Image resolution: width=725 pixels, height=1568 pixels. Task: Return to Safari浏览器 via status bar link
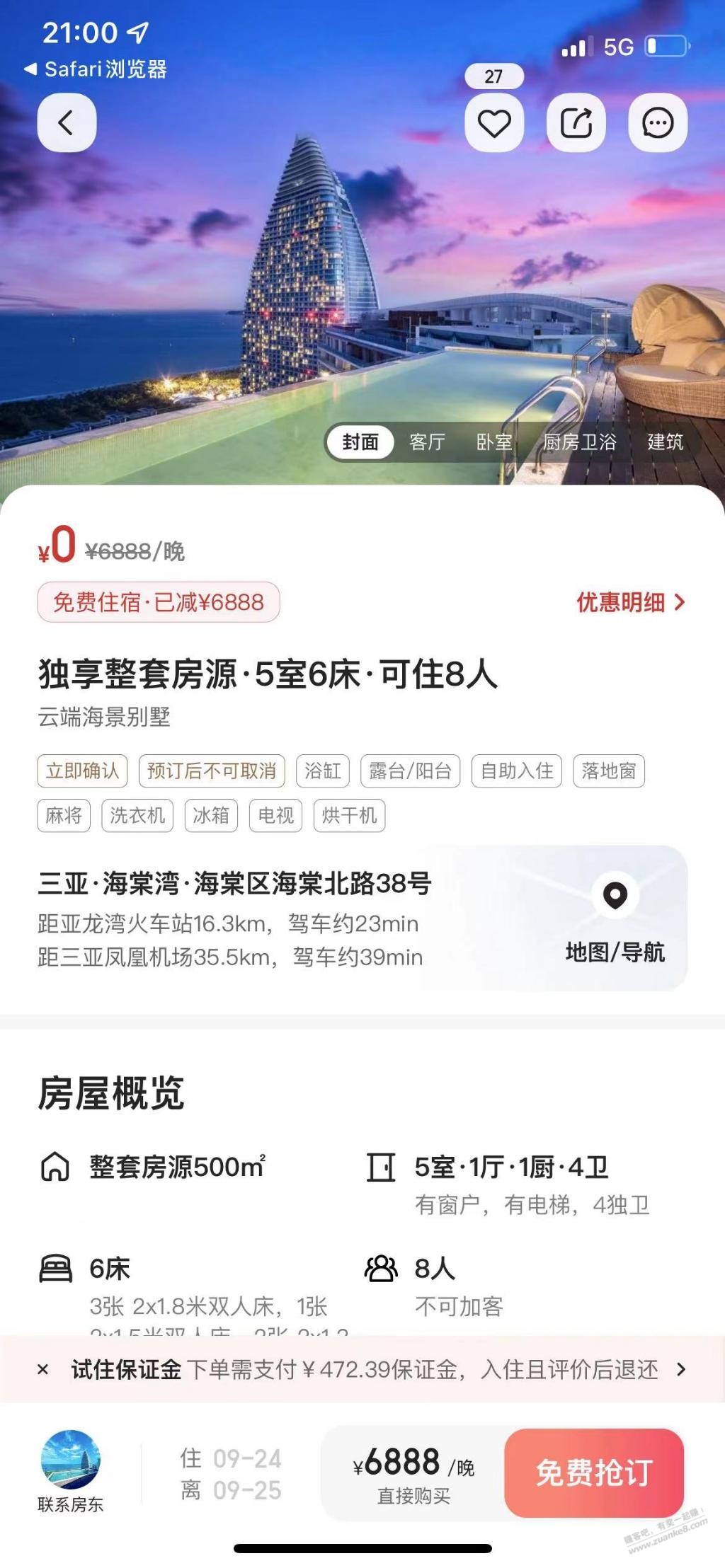click(96, 69)
